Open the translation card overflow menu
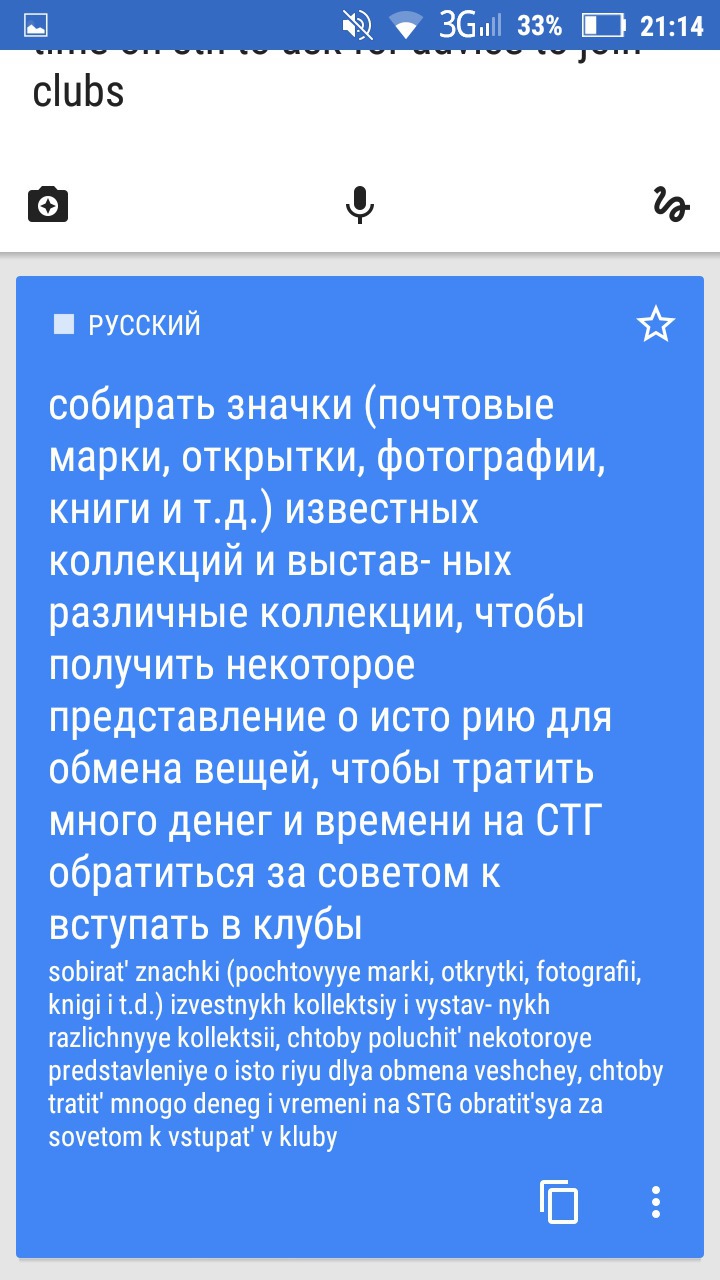Viewport: 720px width, 1280px height. pyautogui.click(x=656, y=1201)
